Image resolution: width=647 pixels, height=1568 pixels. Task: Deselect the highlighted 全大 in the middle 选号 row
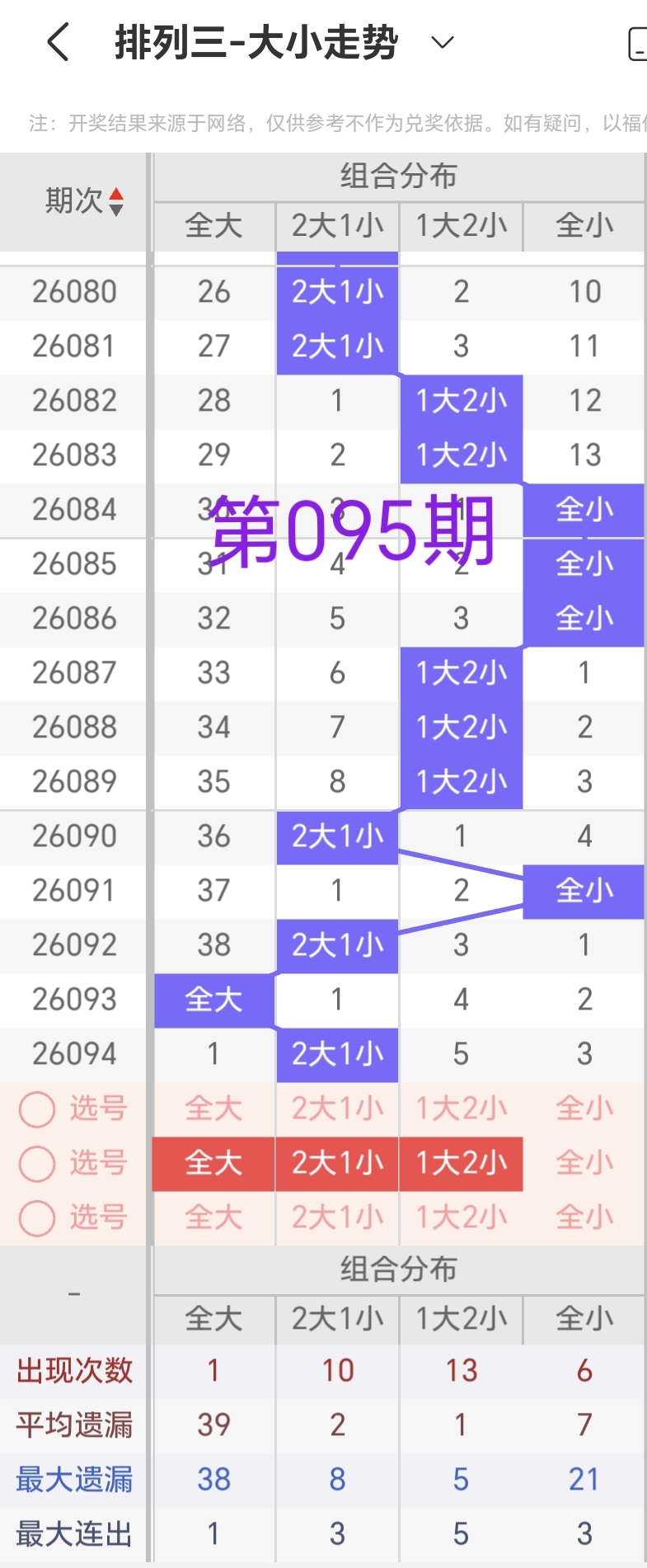click(212, 1164)
